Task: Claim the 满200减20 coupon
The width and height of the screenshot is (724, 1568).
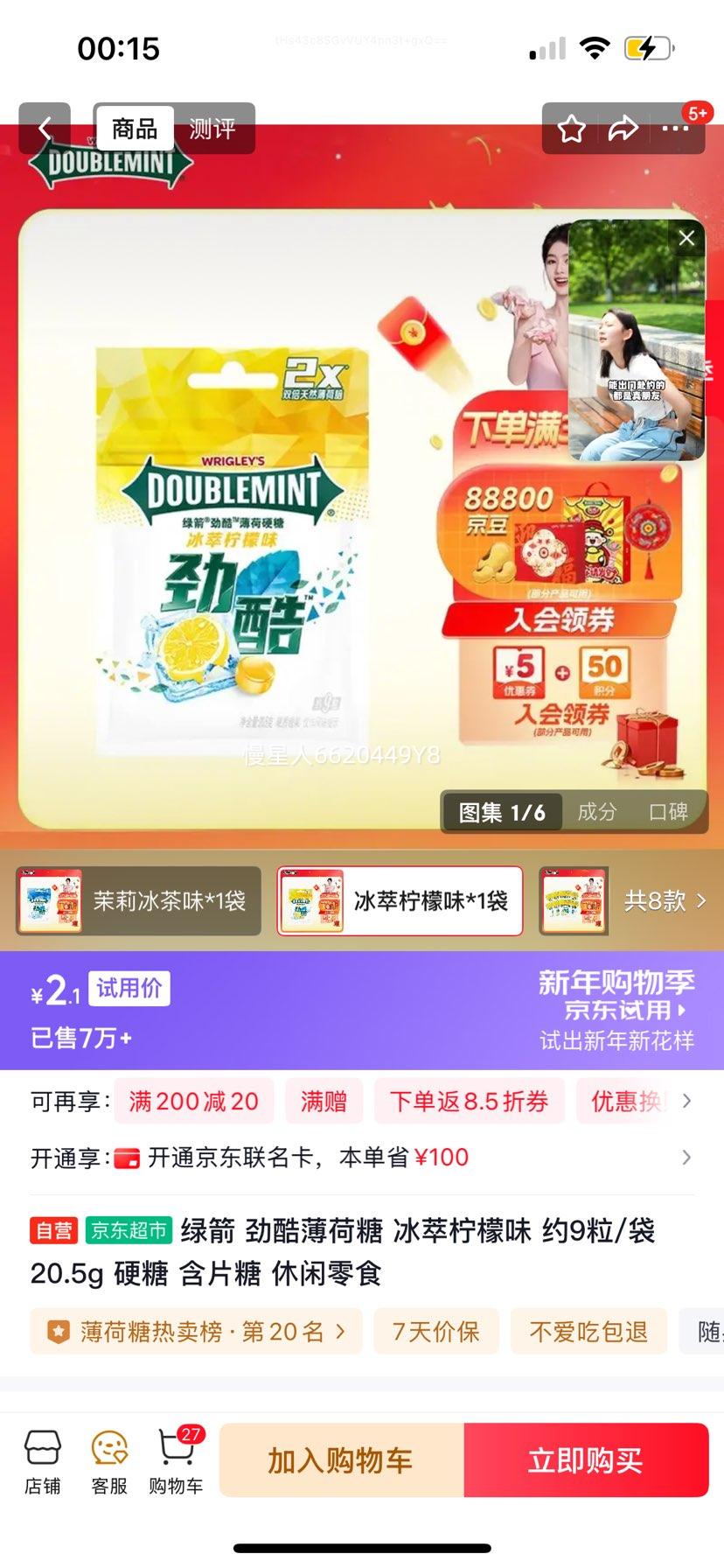Action: [x=193, y=1101]
